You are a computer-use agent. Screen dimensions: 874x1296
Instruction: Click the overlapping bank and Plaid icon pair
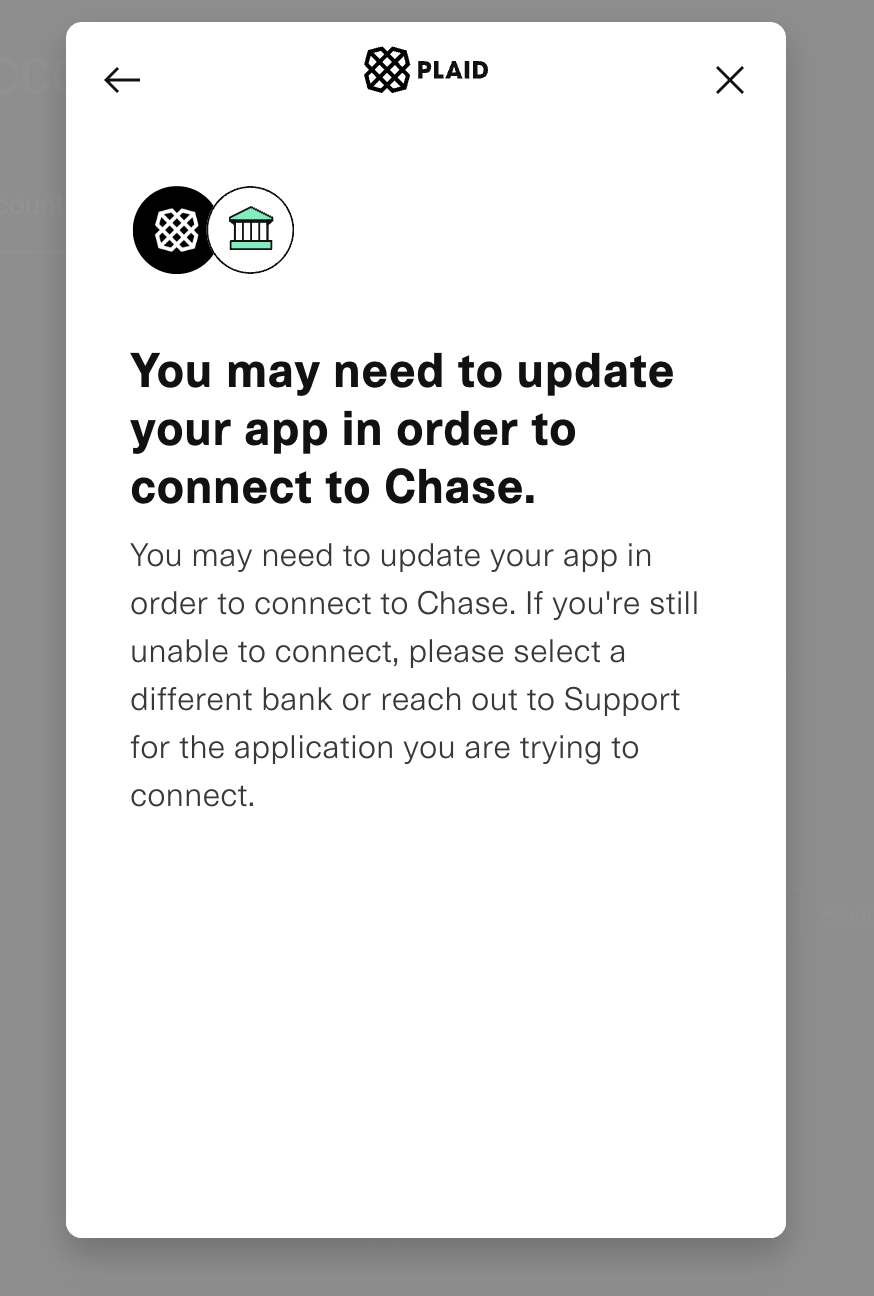click(213, 230)
